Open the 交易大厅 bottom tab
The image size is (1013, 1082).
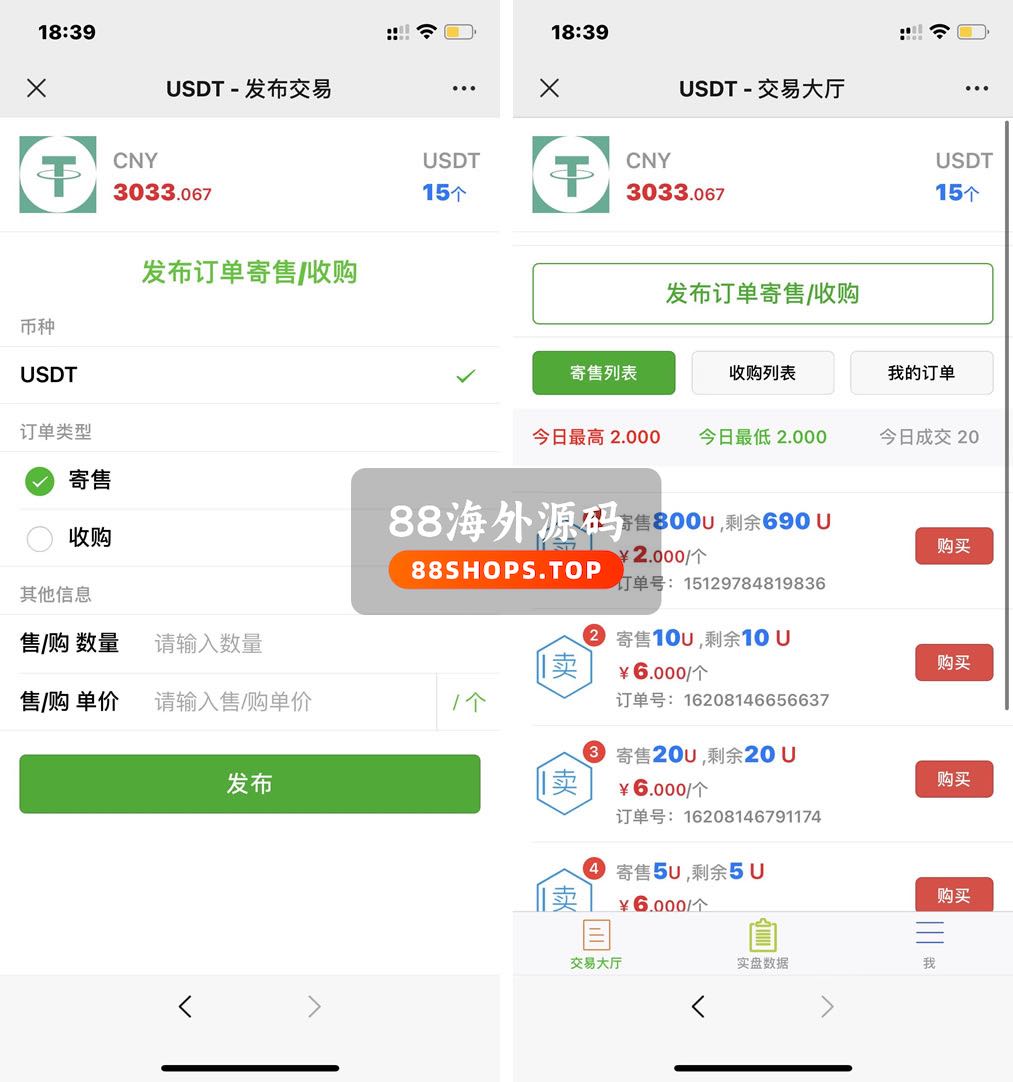596,943
